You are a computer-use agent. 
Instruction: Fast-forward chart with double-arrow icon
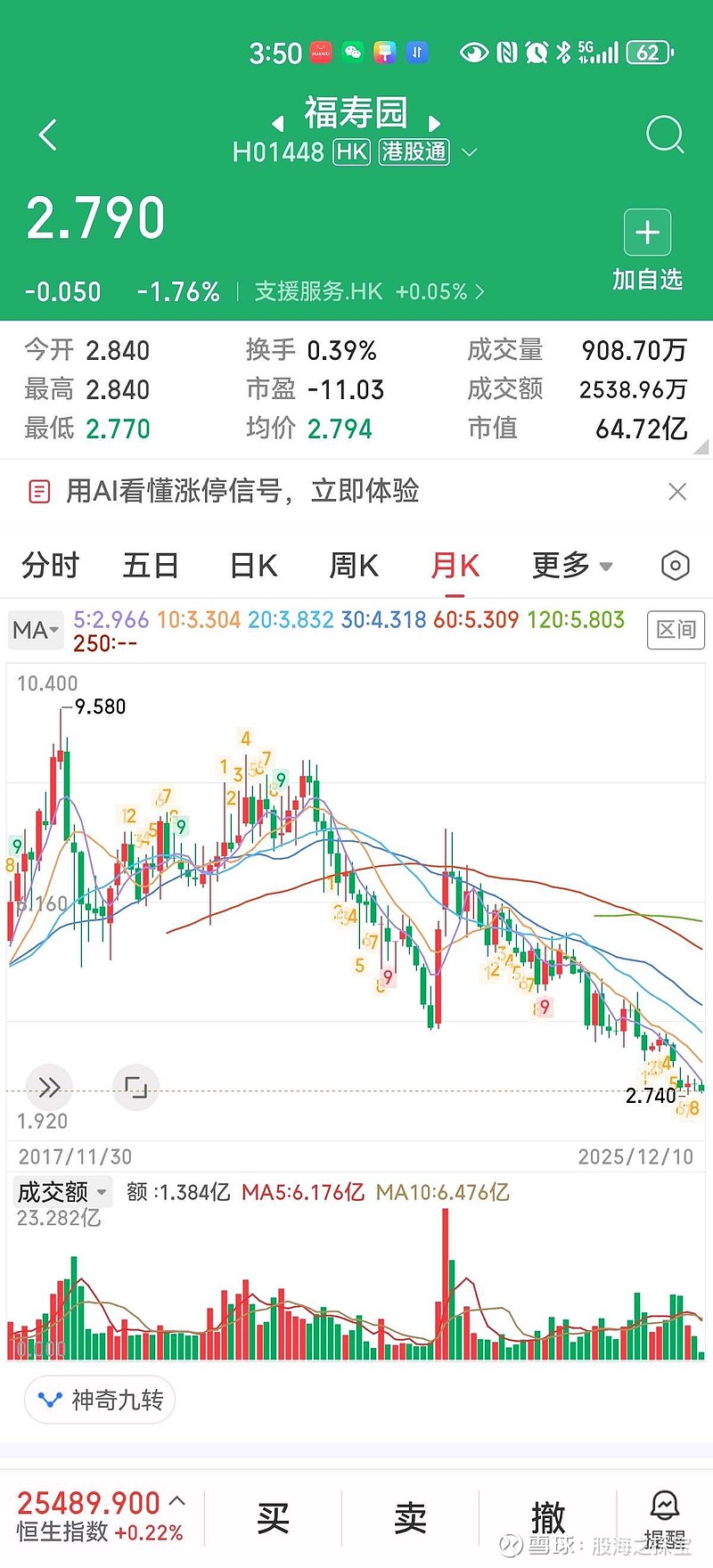click(49, 1087)
